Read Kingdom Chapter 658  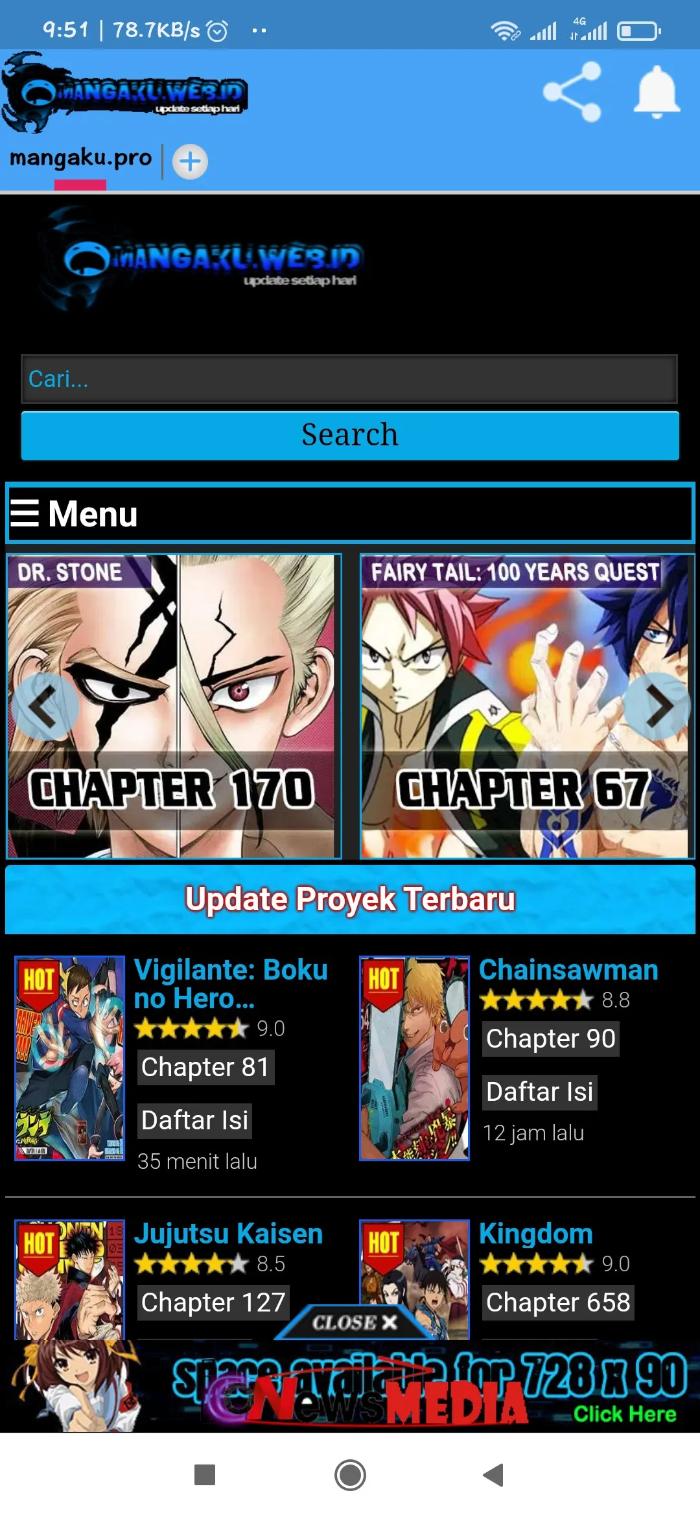pos(558,1303)
